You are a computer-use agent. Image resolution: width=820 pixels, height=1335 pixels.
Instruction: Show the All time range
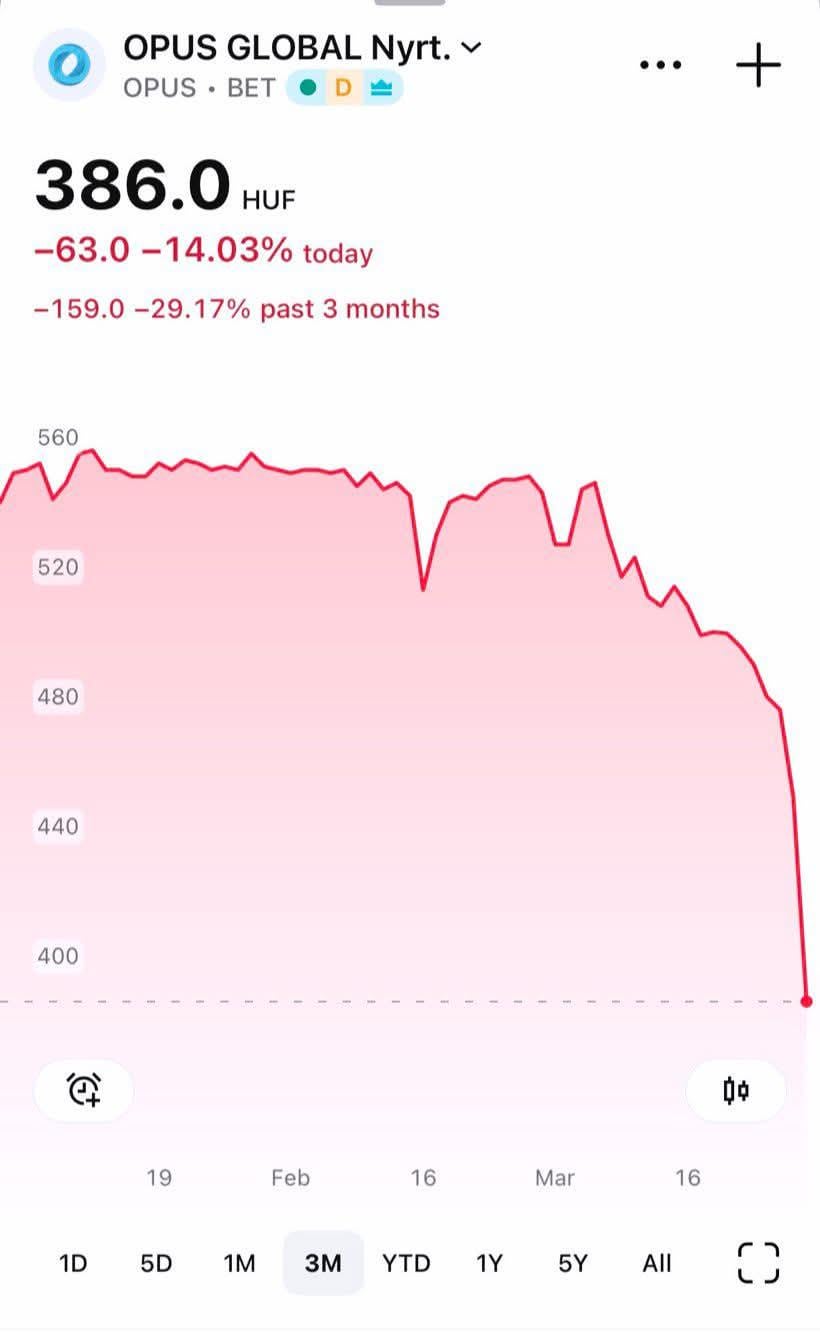click(x=656, y=1263)
